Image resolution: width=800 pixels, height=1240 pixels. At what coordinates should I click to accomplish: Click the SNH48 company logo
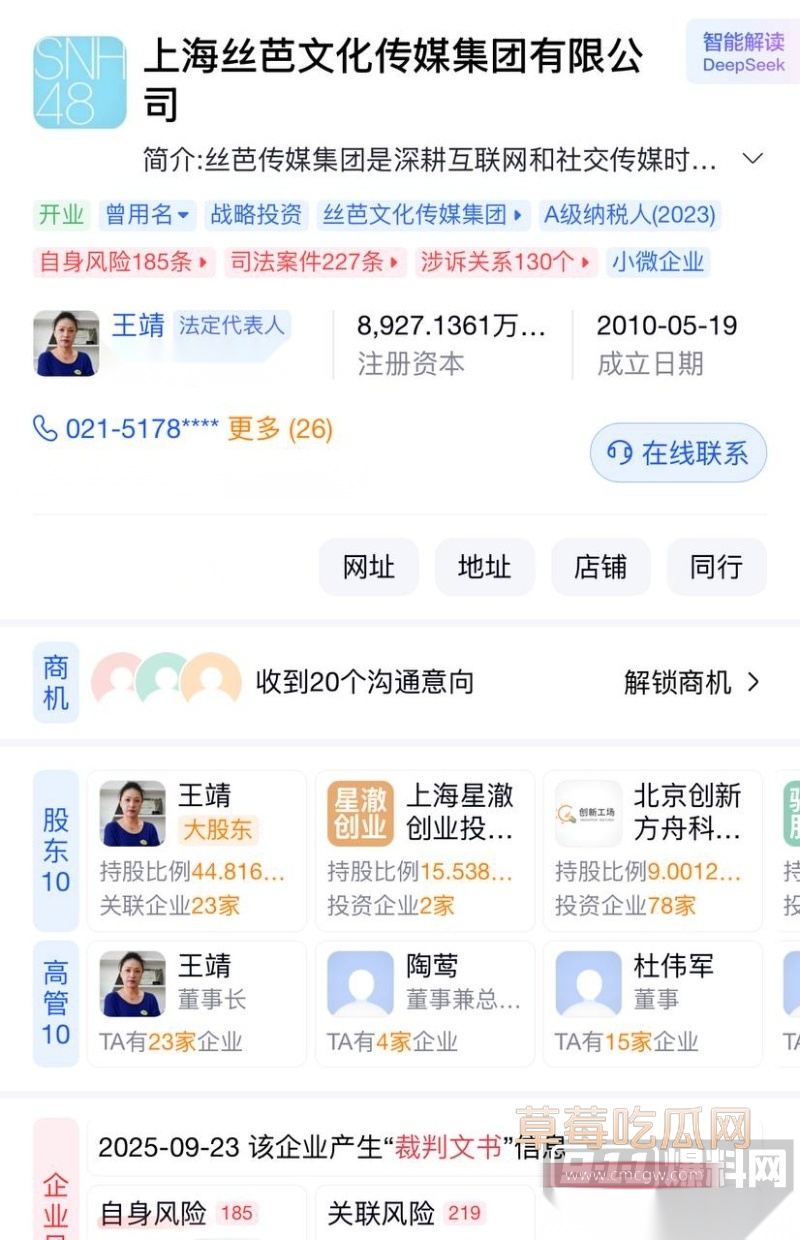[78, 81]
